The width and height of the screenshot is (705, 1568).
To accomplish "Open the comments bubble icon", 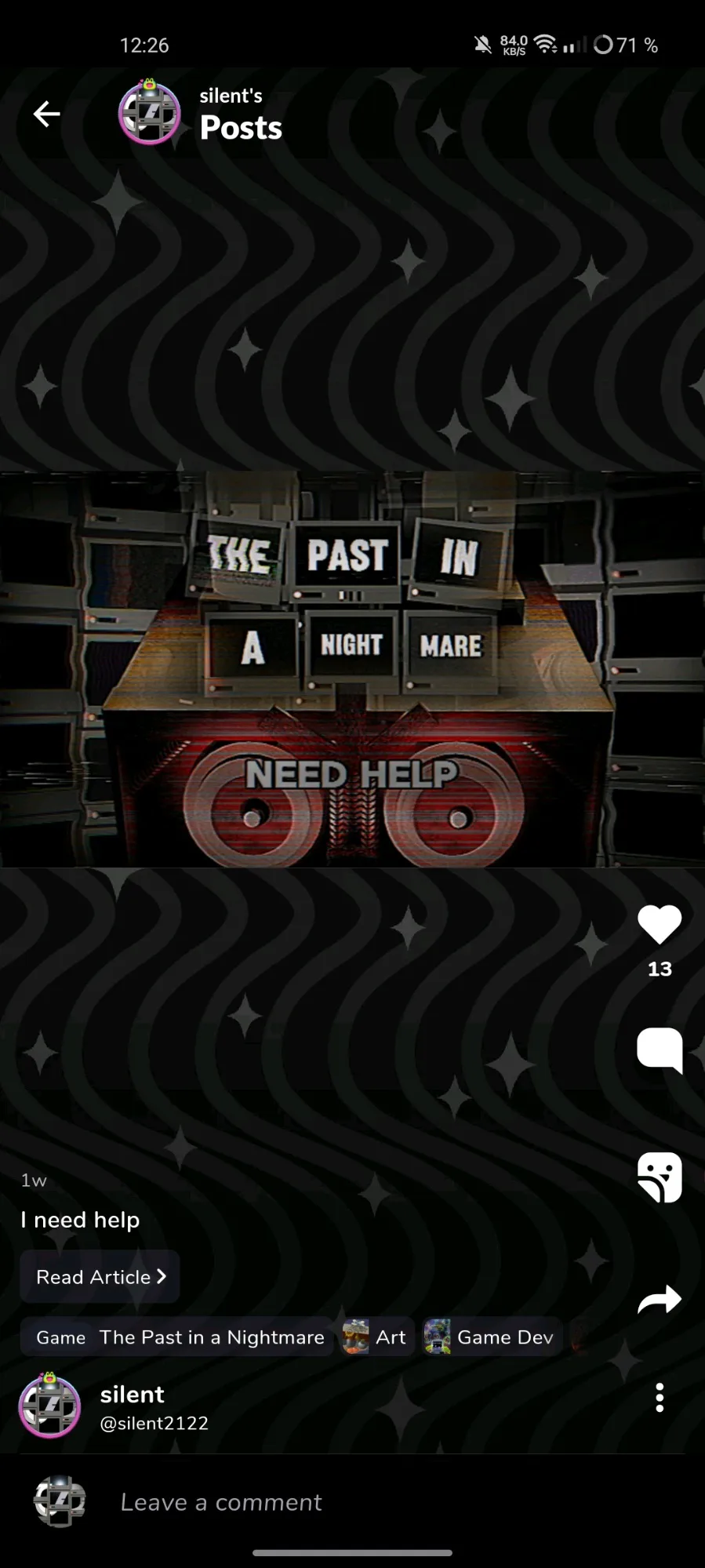I will pyautogui.click(x=660, y=1050).
